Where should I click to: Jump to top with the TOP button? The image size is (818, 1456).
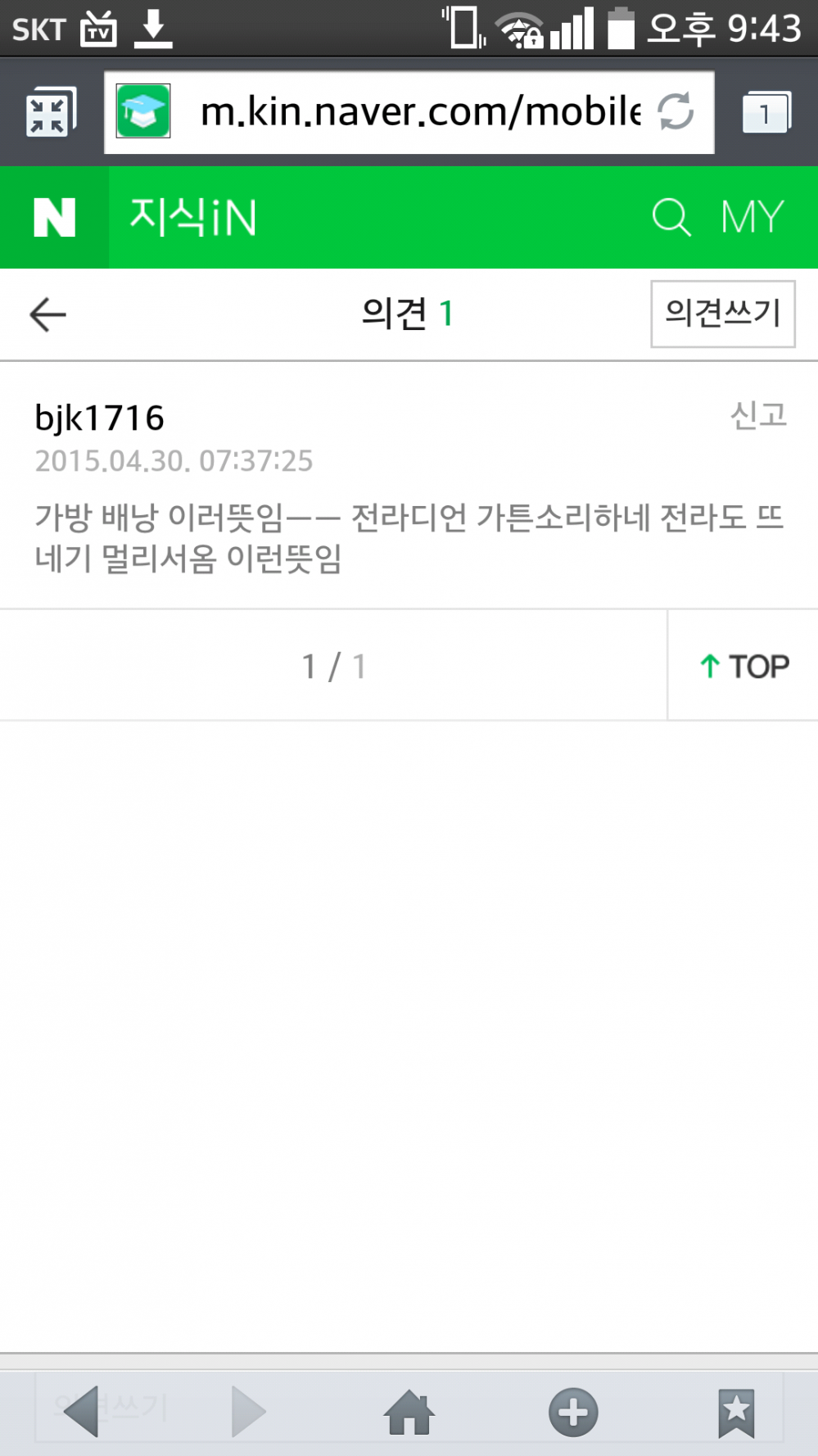(743, 666)
